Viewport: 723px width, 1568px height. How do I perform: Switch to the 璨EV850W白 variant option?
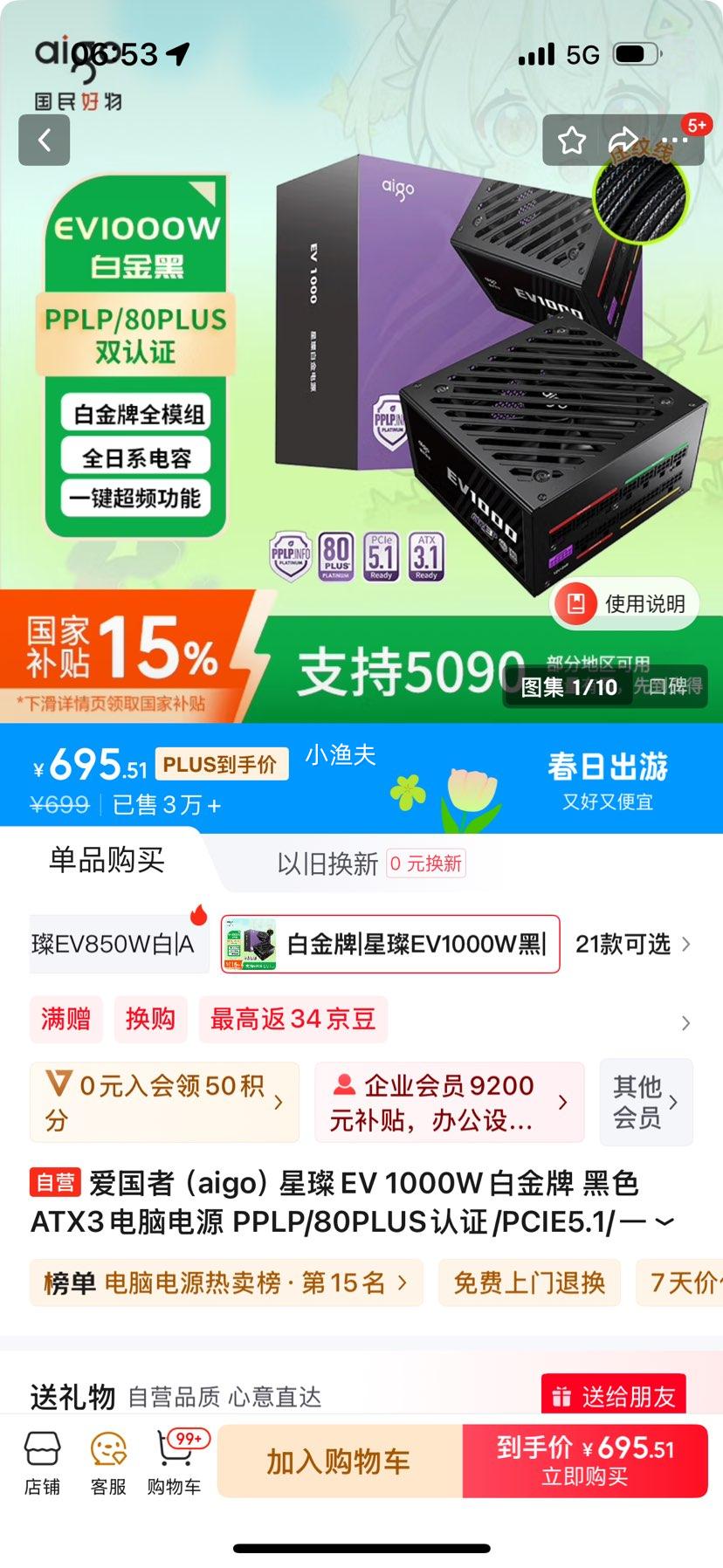[118, 944]
